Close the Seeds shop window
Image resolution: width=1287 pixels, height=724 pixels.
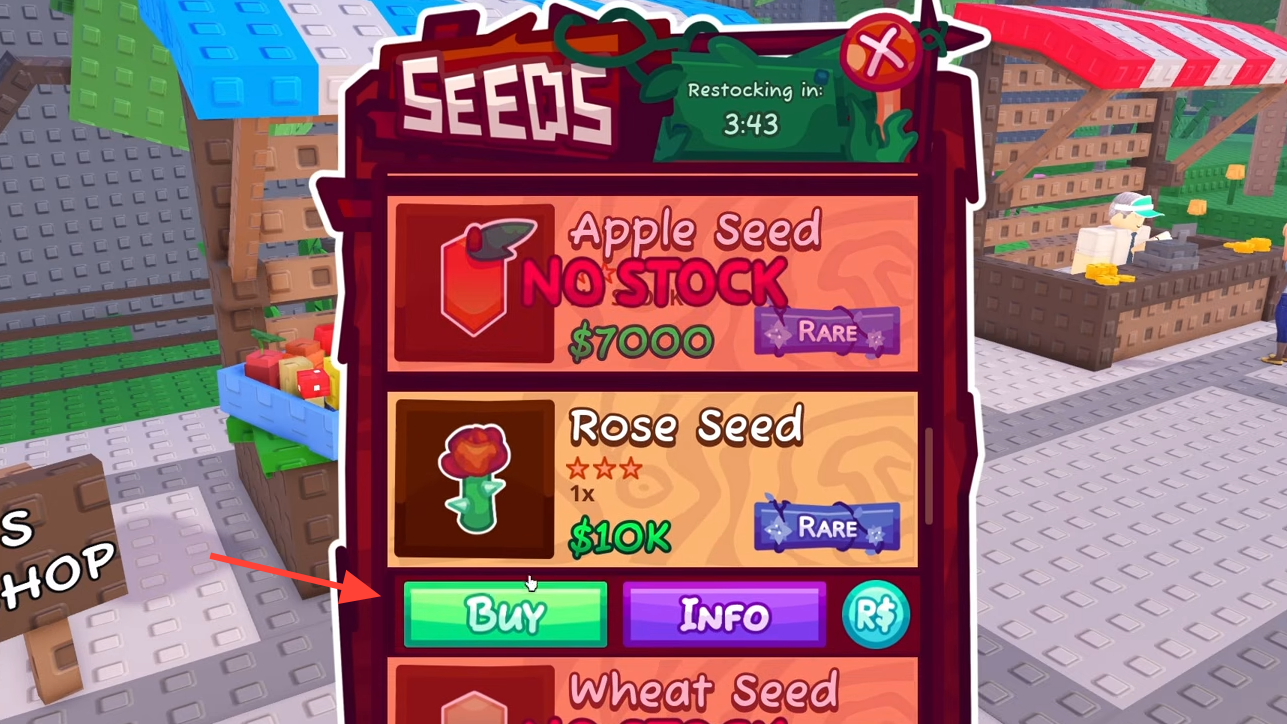click(x=880, y=52)
